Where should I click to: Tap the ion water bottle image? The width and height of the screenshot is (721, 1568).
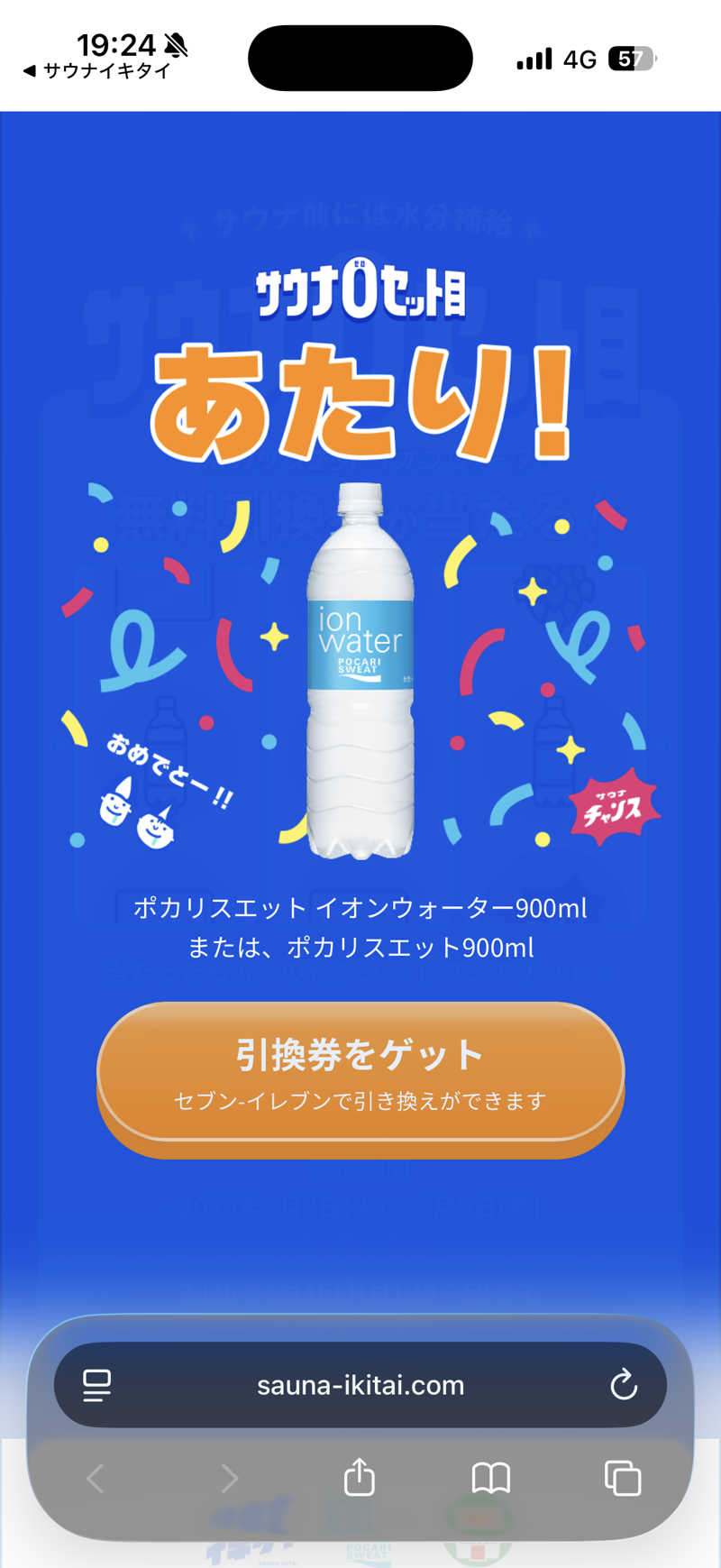coord(360,672)
